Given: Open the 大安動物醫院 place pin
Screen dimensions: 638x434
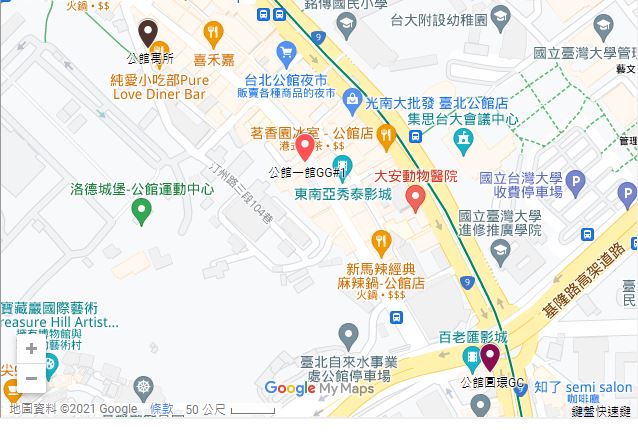Looking at the screenshot, I should [x=415, y=198].
